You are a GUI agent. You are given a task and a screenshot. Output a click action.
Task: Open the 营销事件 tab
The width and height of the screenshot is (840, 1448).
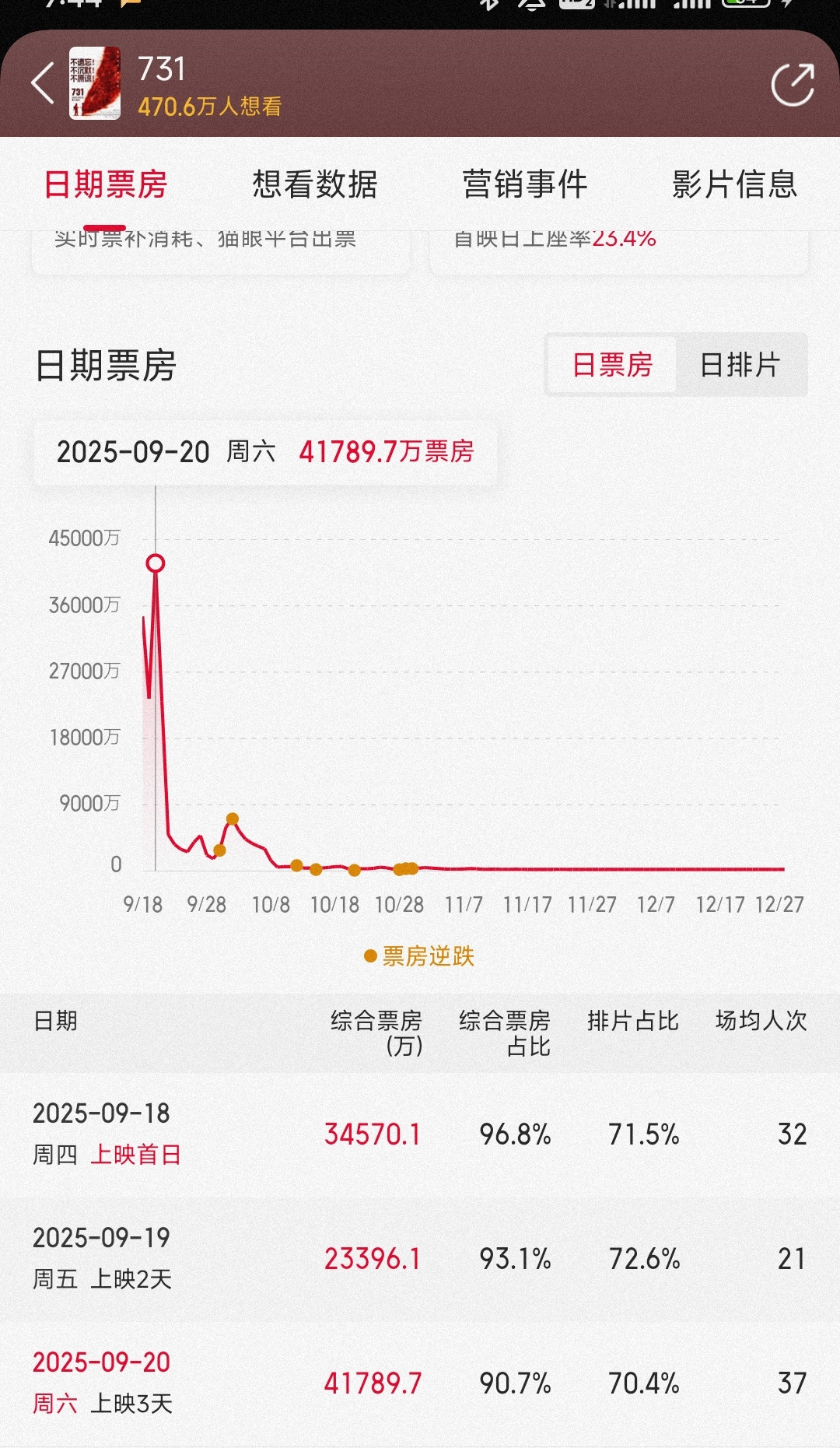click(x=525, y=184)
